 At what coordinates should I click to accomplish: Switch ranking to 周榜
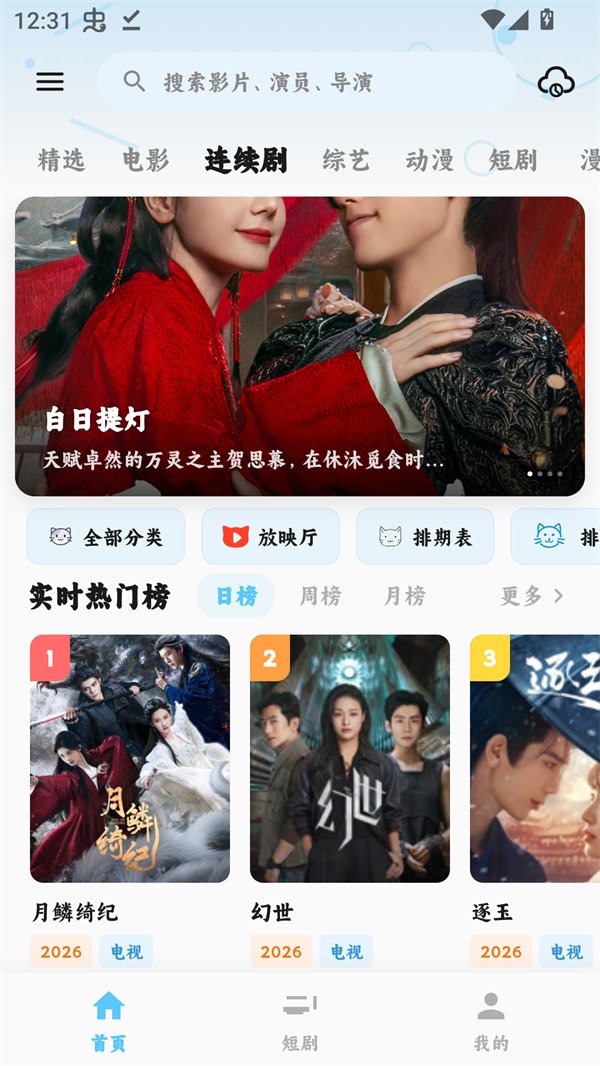tap(321, 596)
